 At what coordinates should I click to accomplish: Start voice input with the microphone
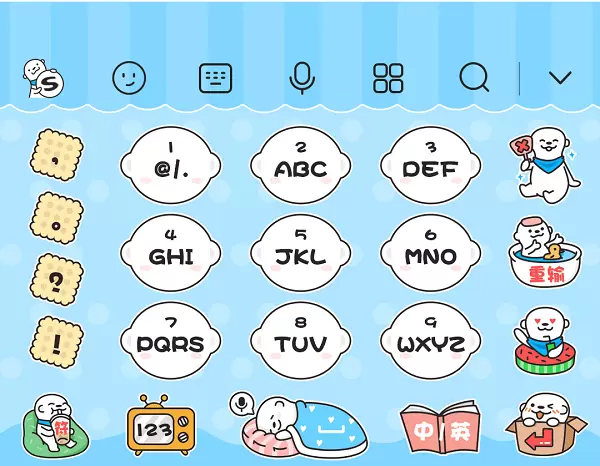[x=302, y=79]
